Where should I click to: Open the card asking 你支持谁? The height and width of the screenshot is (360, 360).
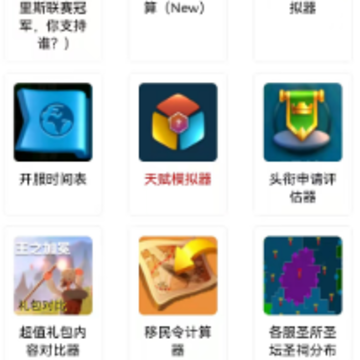53,30
